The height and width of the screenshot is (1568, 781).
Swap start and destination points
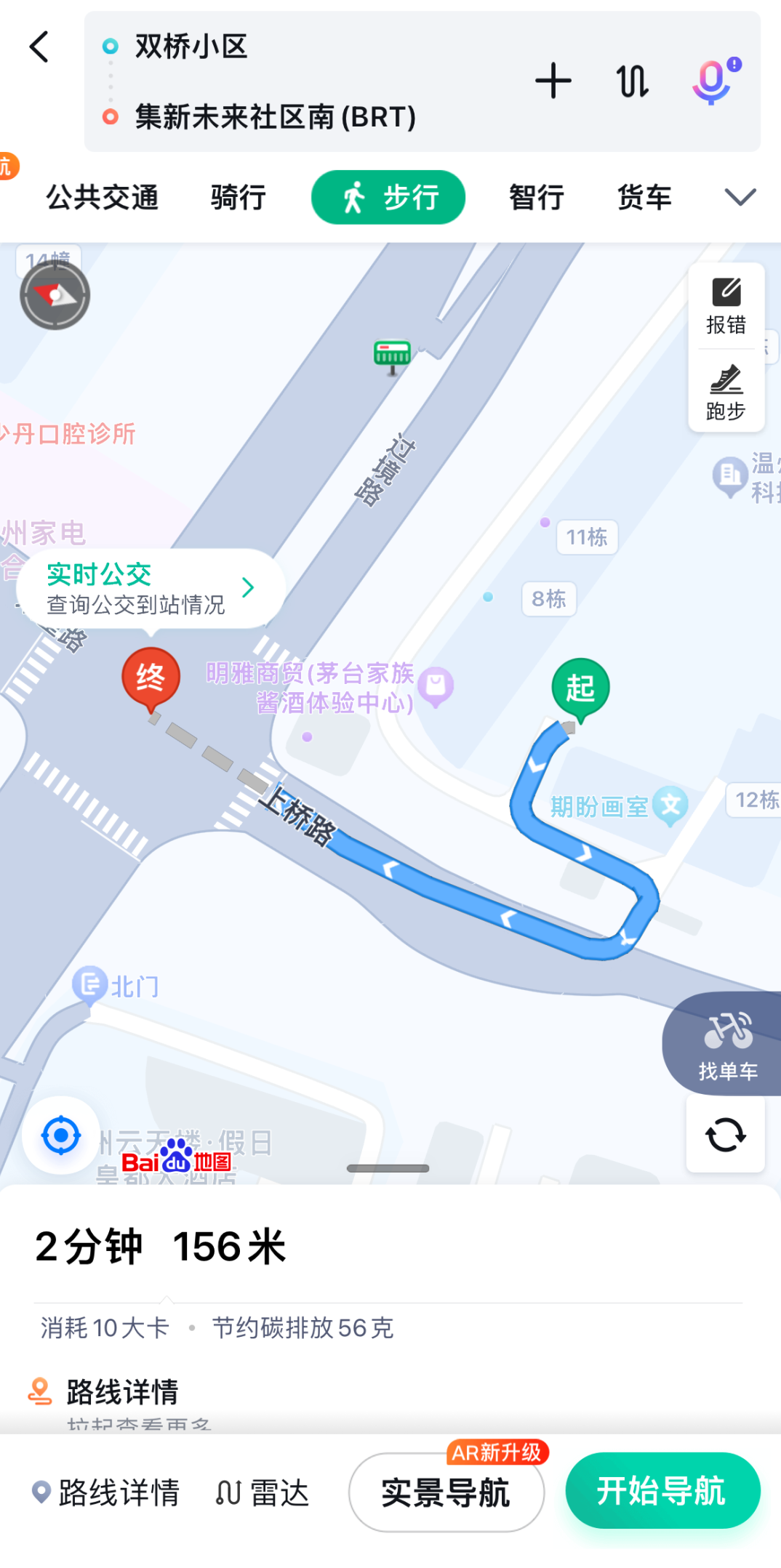click(633, 81)
